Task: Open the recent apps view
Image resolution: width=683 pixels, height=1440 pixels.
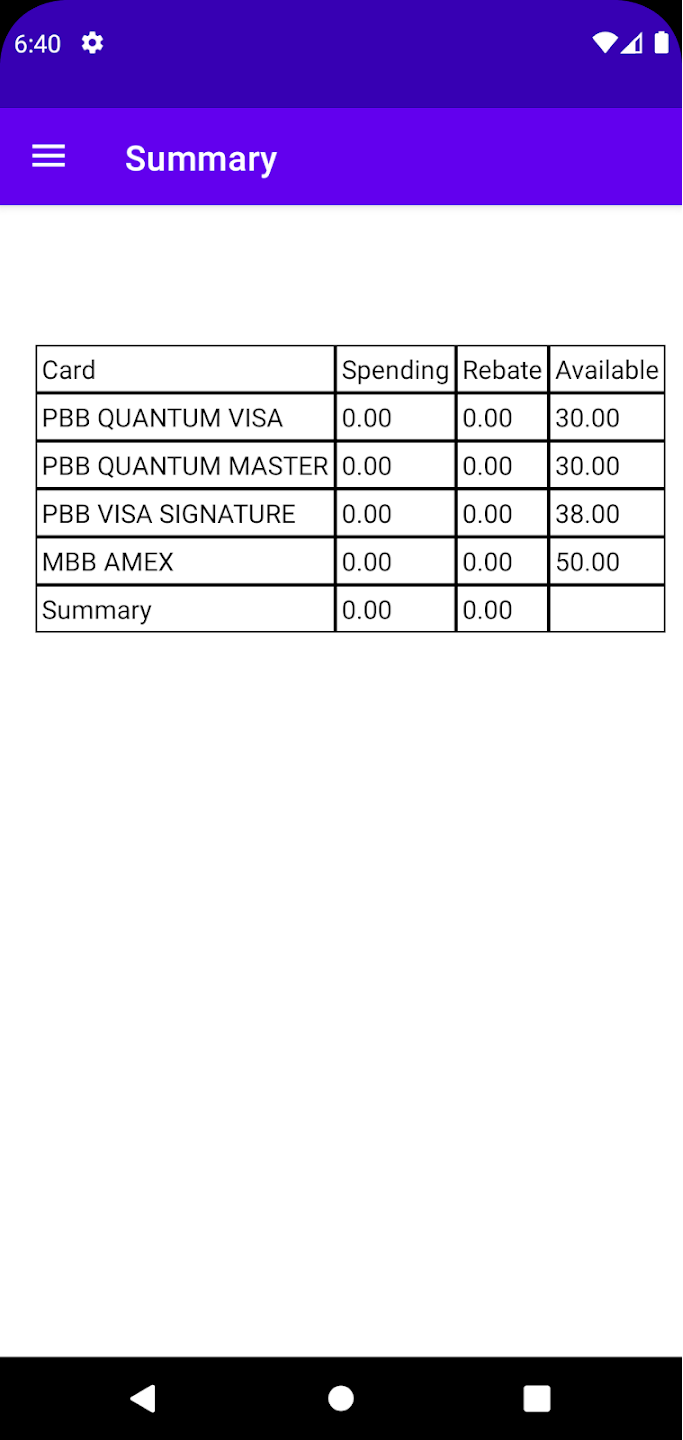Action: click(x=537, y=1398)
